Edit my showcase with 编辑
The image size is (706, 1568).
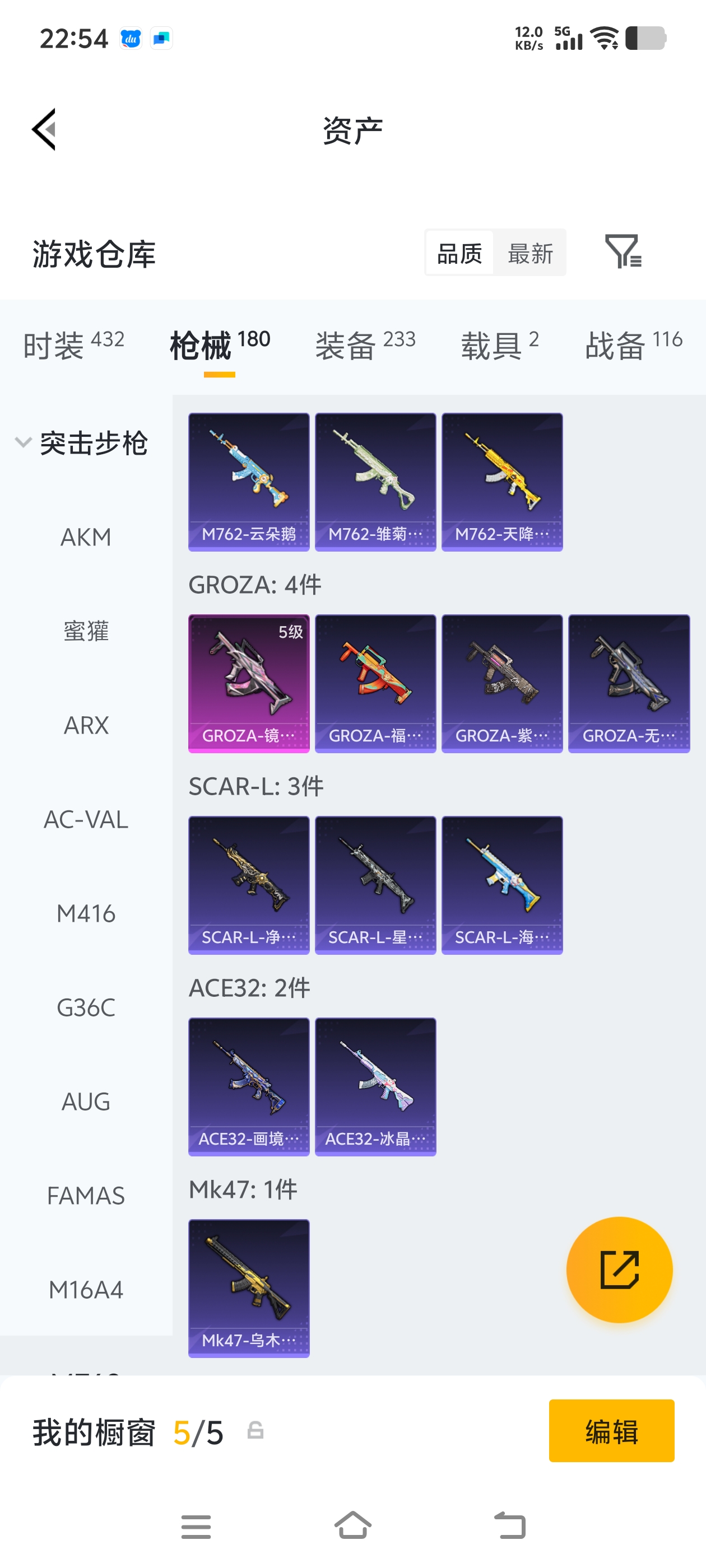(611, 1430)
